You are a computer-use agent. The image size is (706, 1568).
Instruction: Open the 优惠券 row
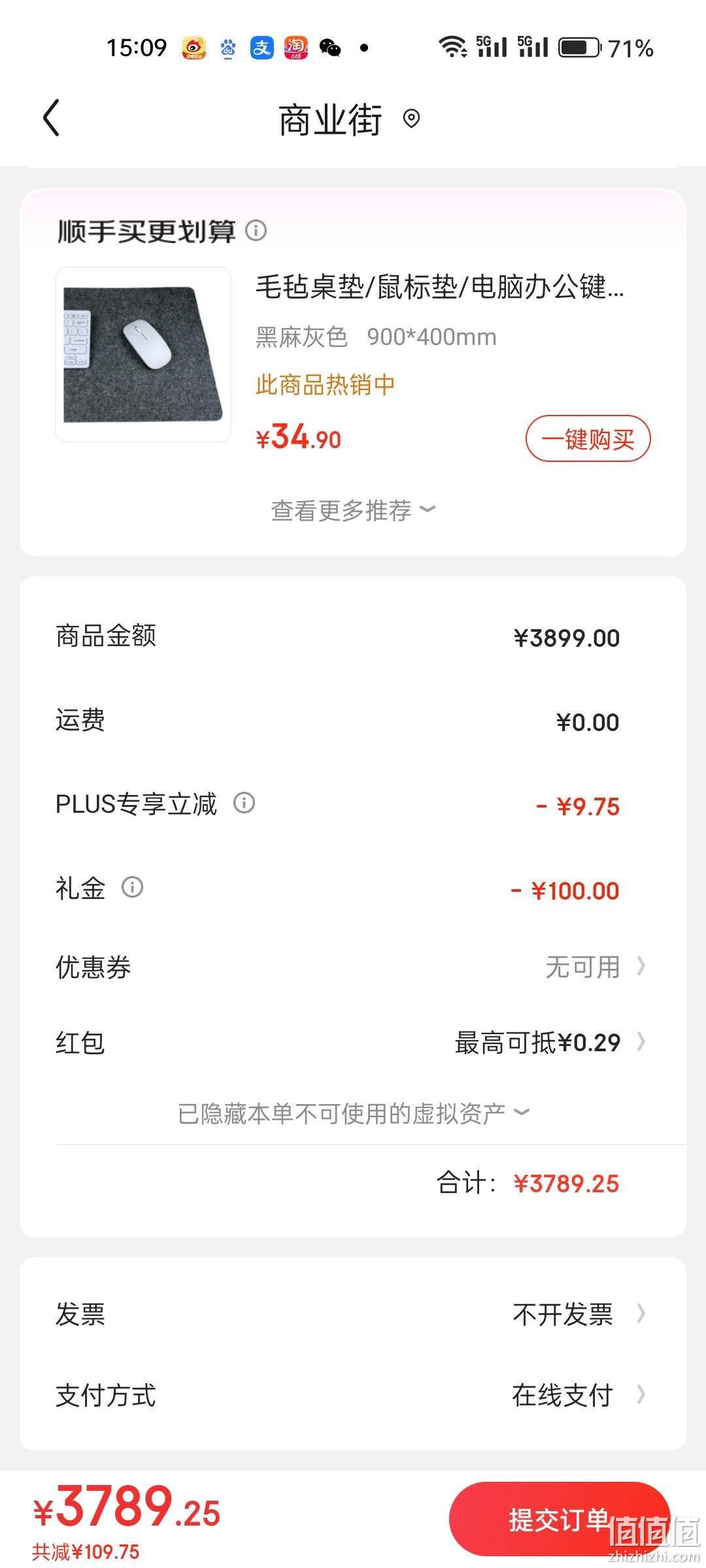(353, 967)
